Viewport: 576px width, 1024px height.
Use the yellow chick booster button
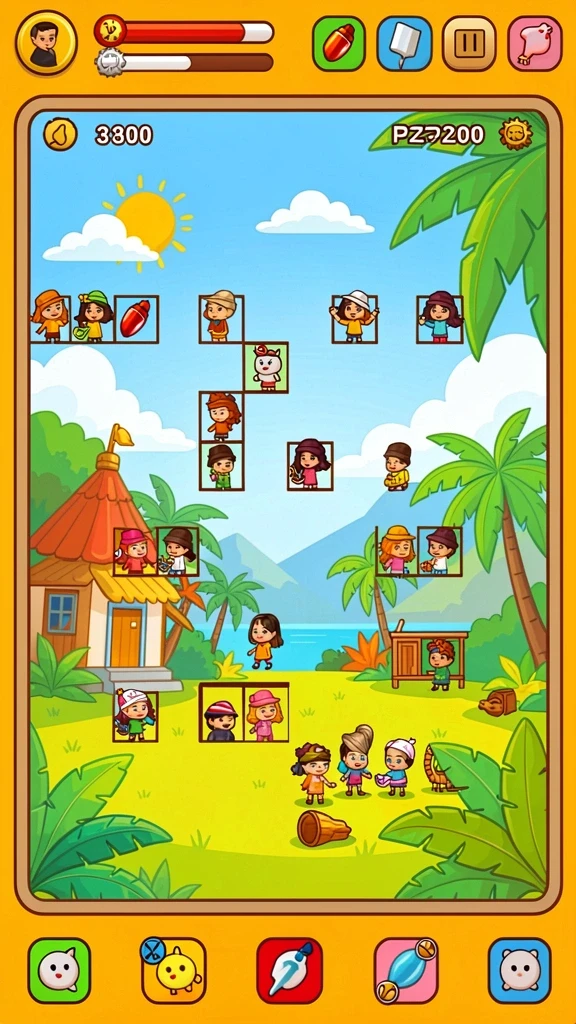[x=174, y=970]
